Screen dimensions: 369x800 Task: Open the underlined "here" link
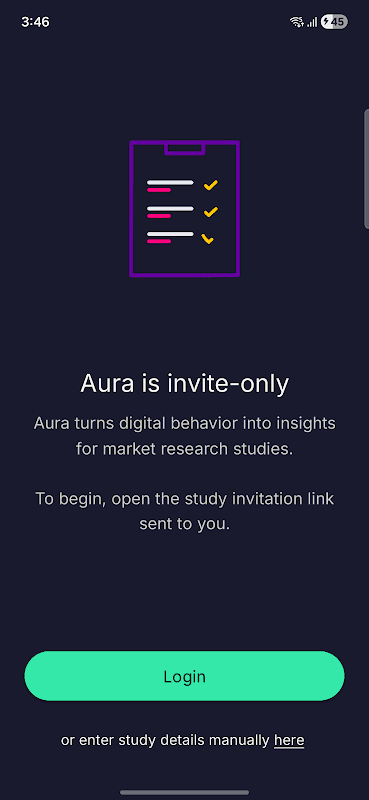(x=289, y=740)
